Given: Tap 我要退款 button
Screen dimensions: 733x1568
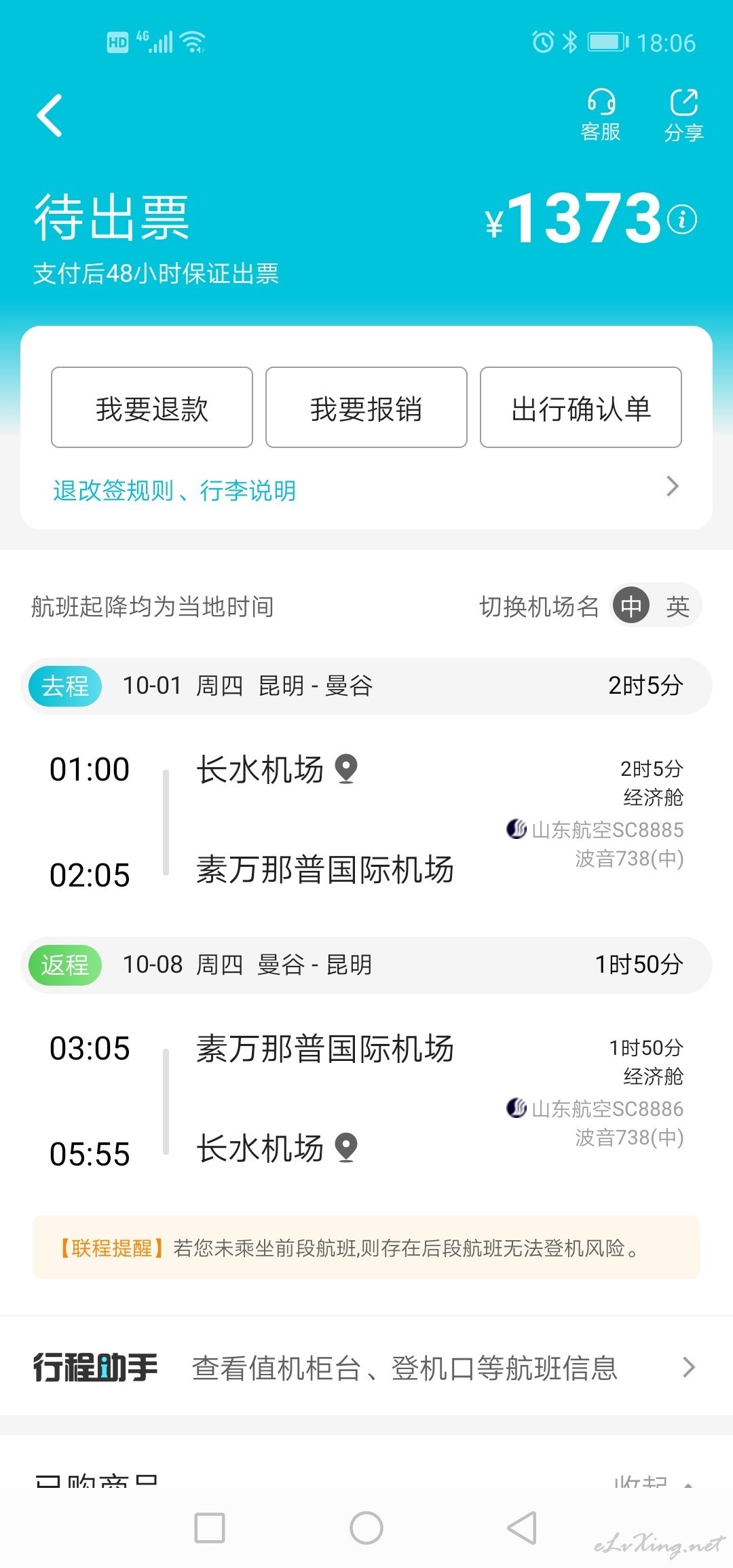Looking at the screenshot, I should tap(152, 407).
